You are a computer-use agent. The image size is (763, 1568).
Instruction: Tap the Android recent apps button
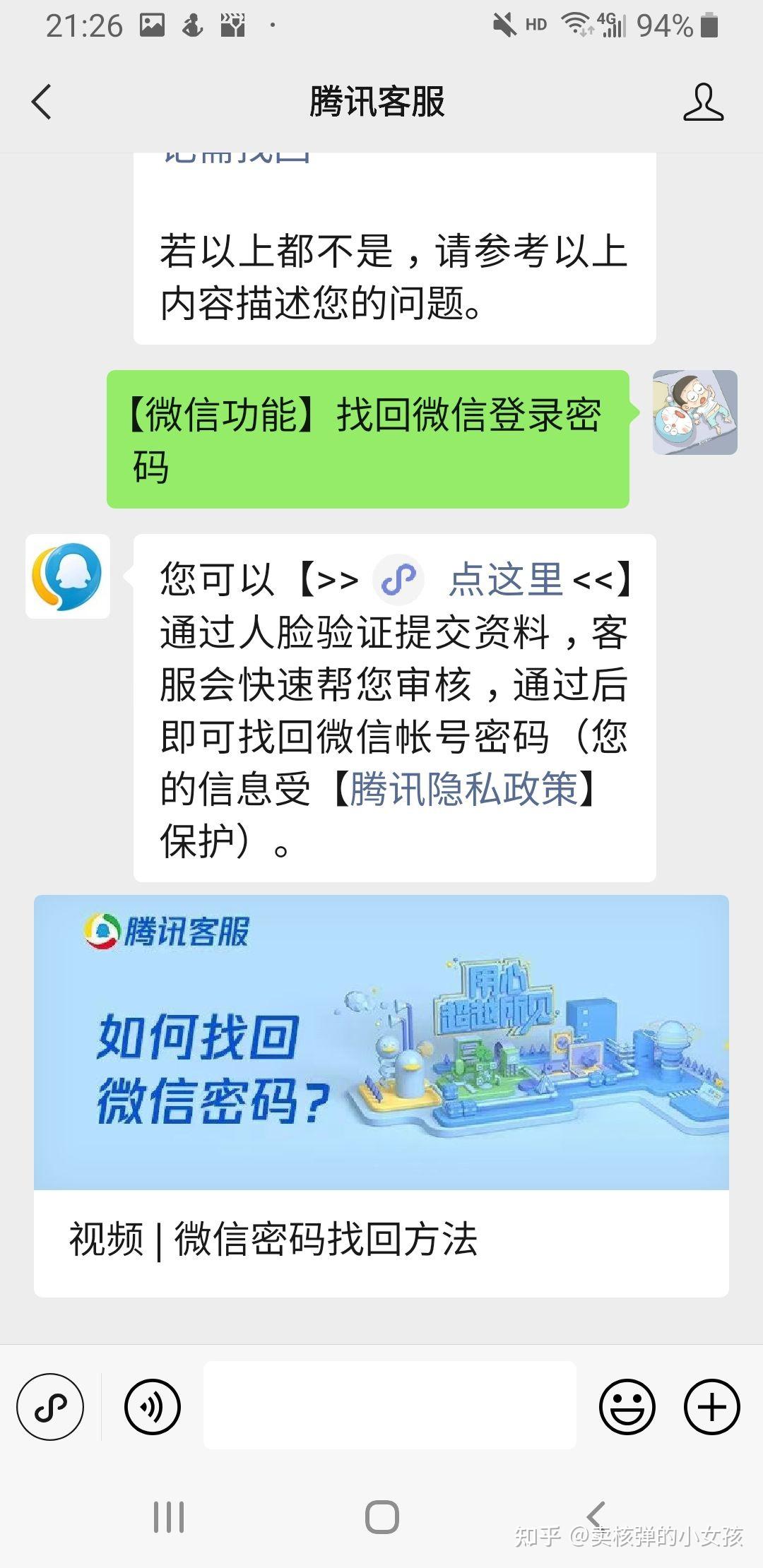167,1514
